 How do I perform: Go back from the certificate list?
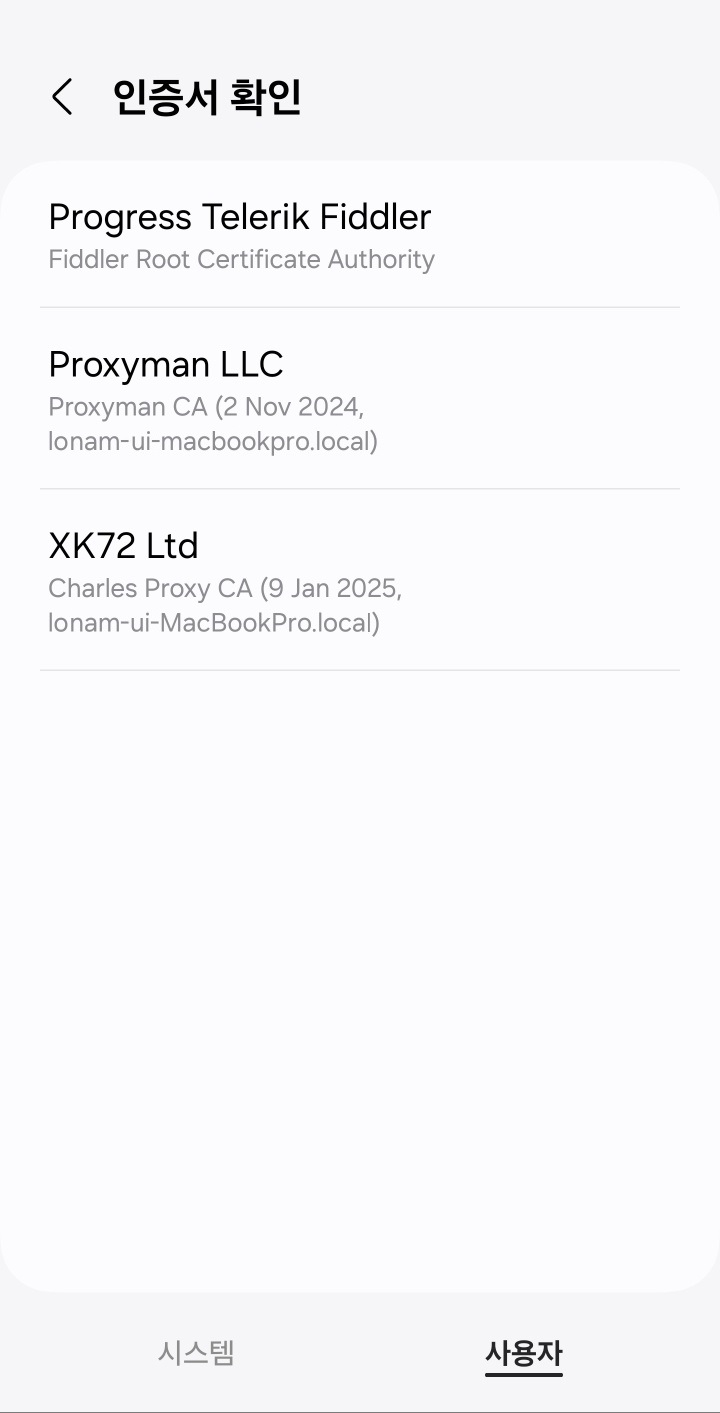[x=62, y=97]
